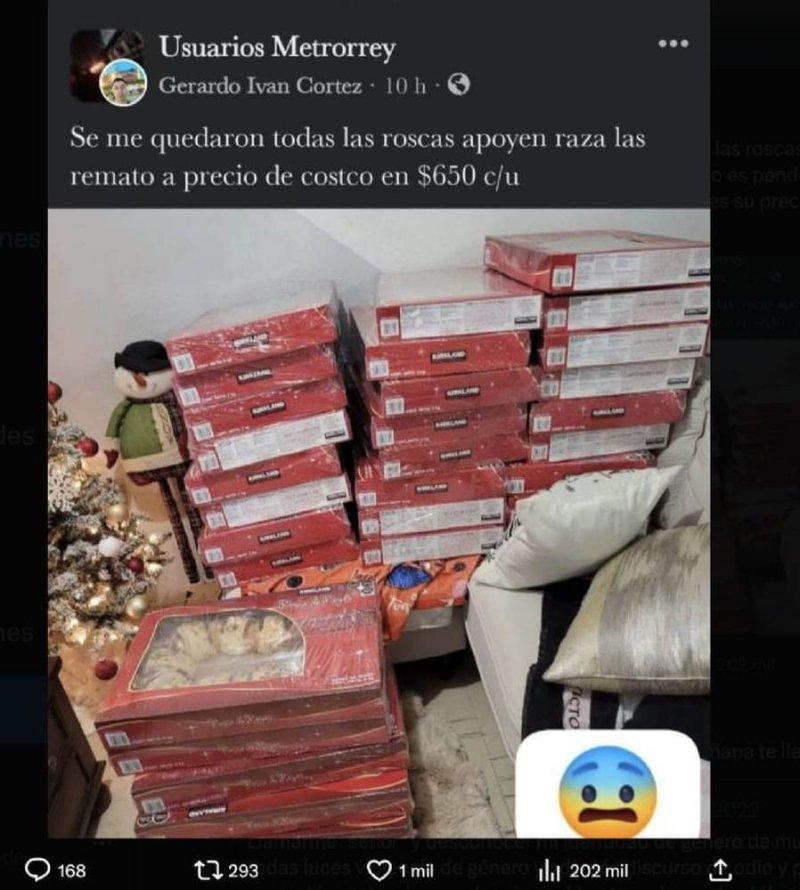Like the post with 1 mil likes
The width and height of the screenshot is (800, 890).
coord(379,871)
